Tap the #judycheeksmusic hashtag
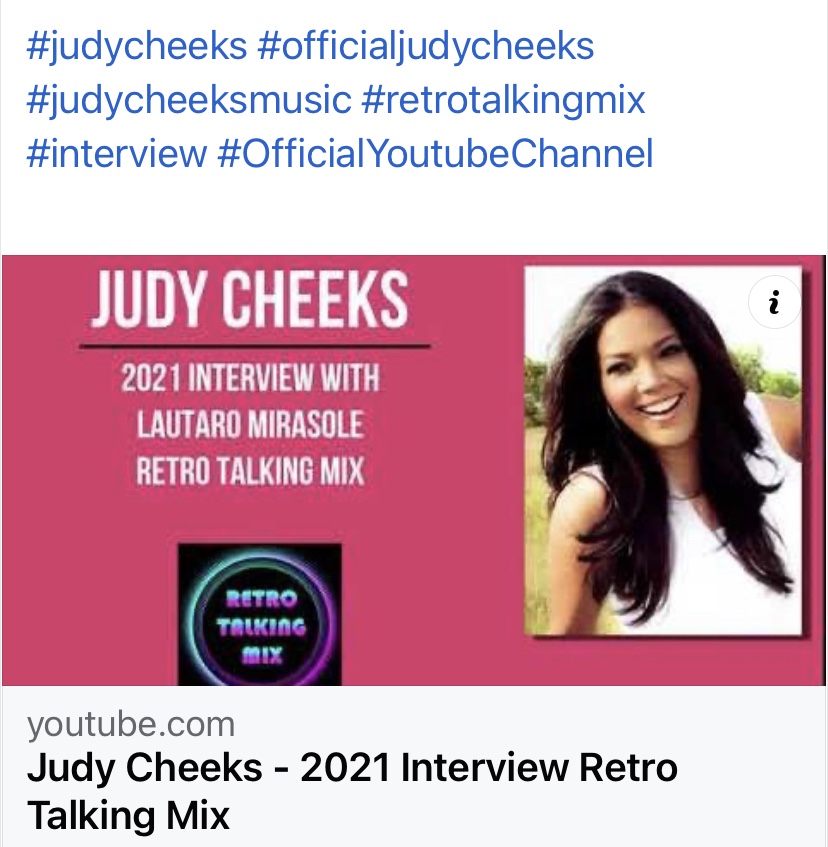 189,100
